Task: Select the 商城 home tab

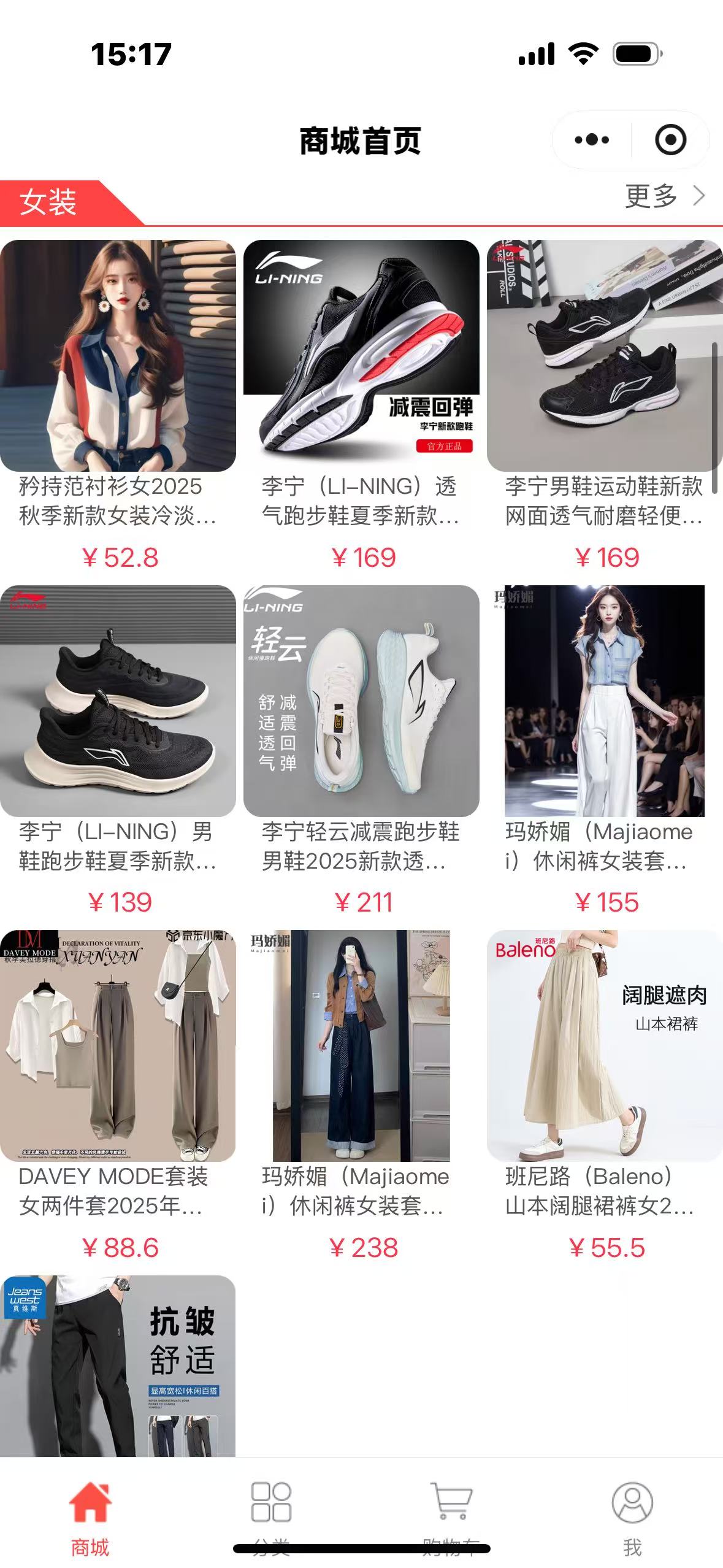Action: [90, 1514]
